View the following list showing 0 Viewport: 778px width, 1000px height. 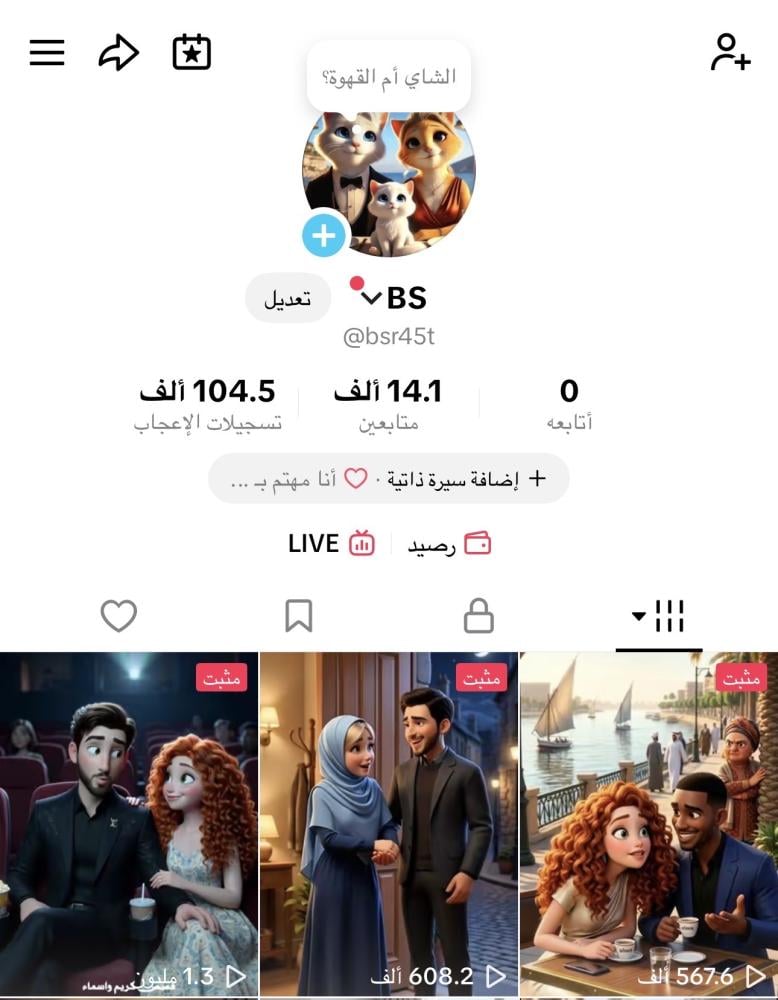(x=569, y=403)
